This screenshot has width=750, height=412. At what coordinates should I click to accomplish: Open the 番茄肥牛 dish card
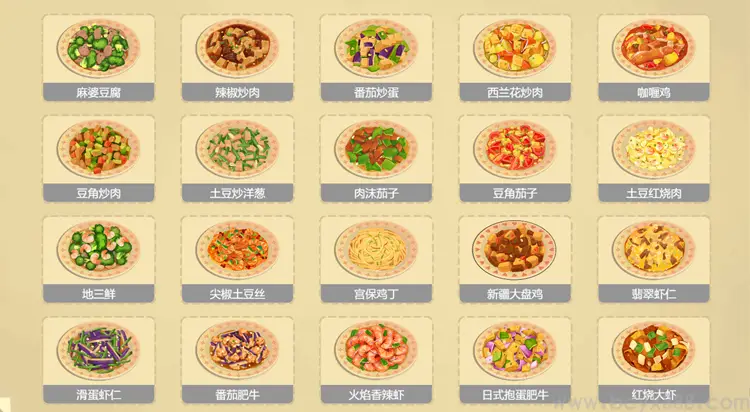(x=238, y=355)
